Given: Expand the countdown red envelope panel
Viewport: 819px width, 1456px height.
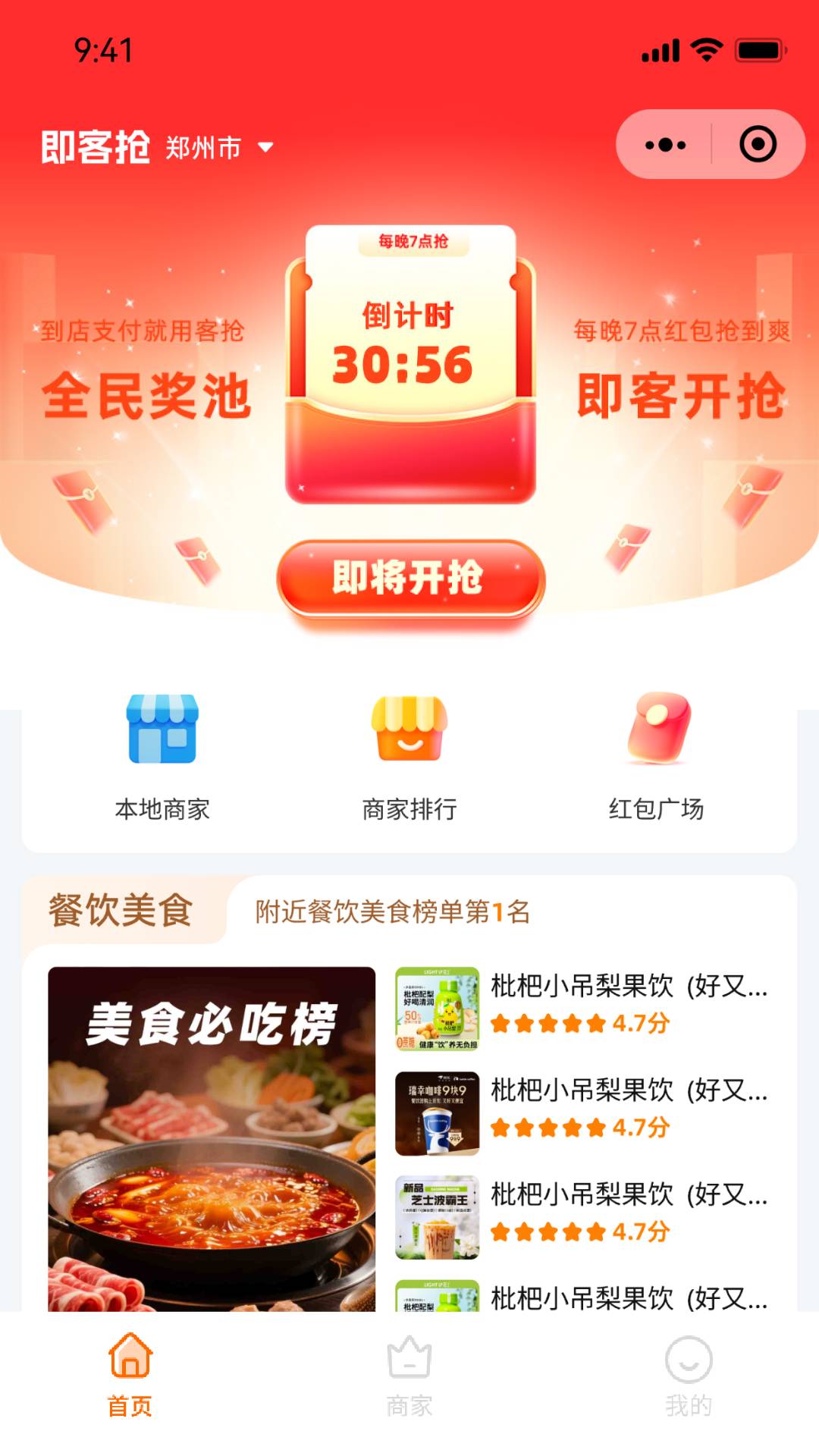Looking at the screenshot, I should (x=409, y=364).
